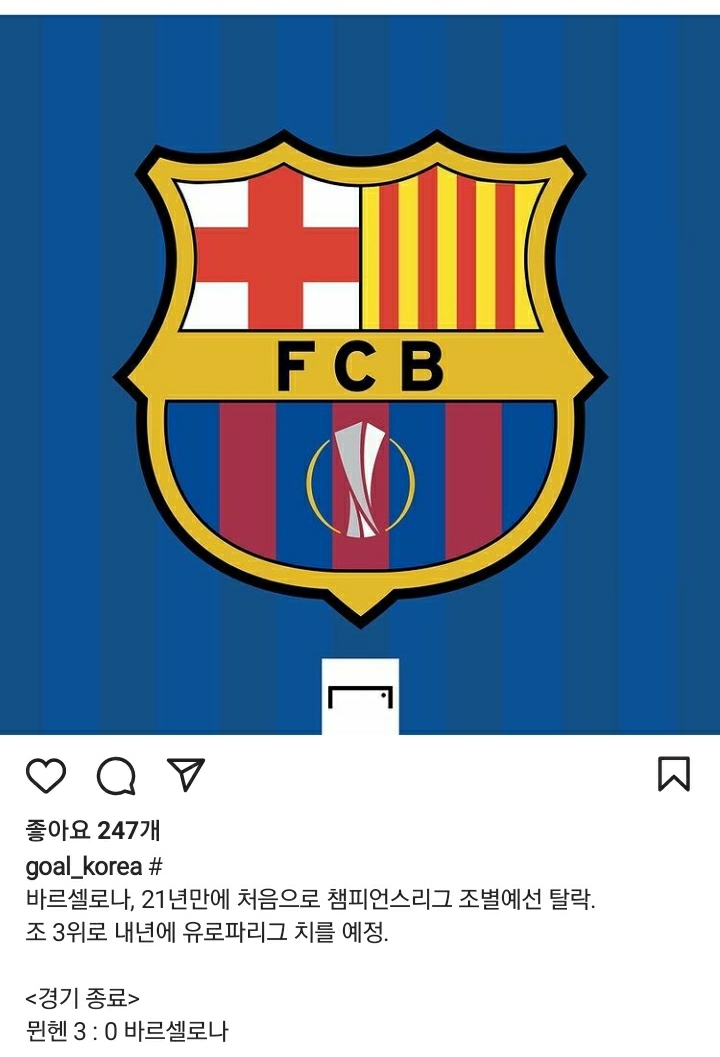Open comments on the goal_korea post

click(x=116, y=776)
